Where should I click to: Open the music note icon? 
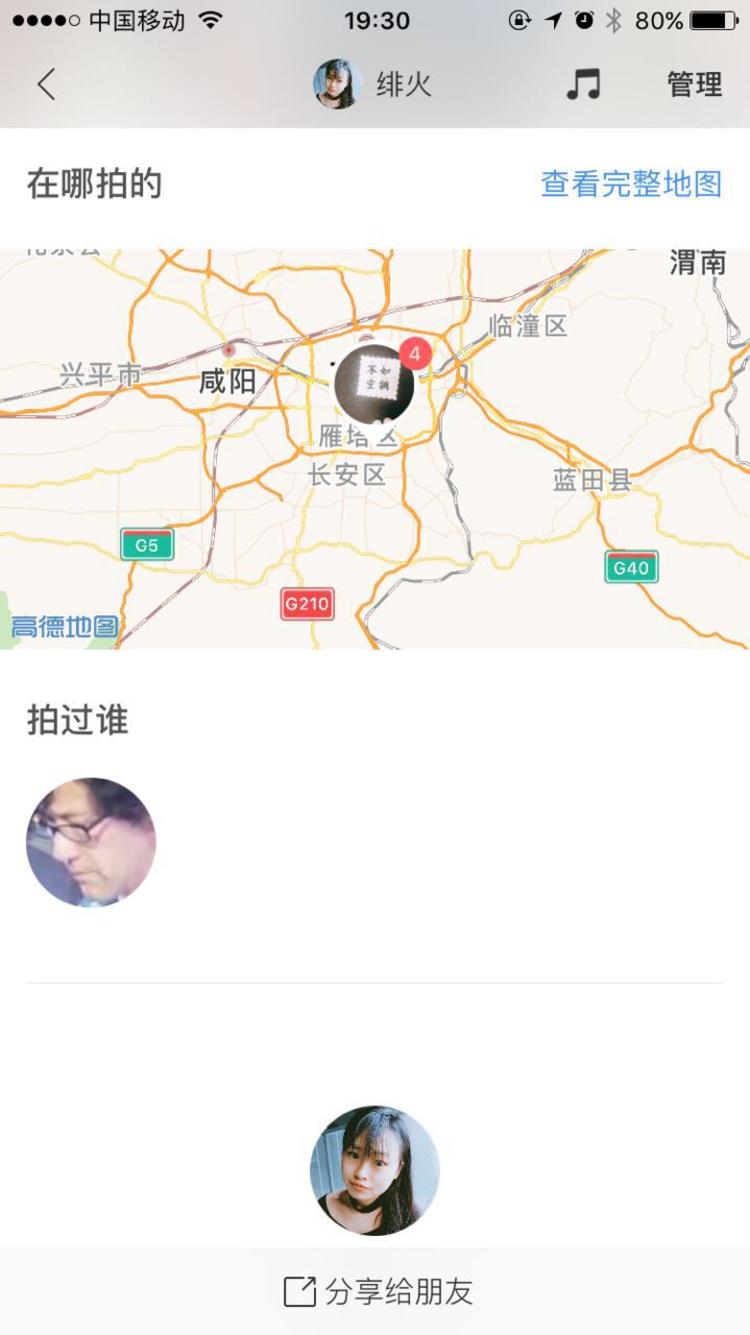[583, 84]
